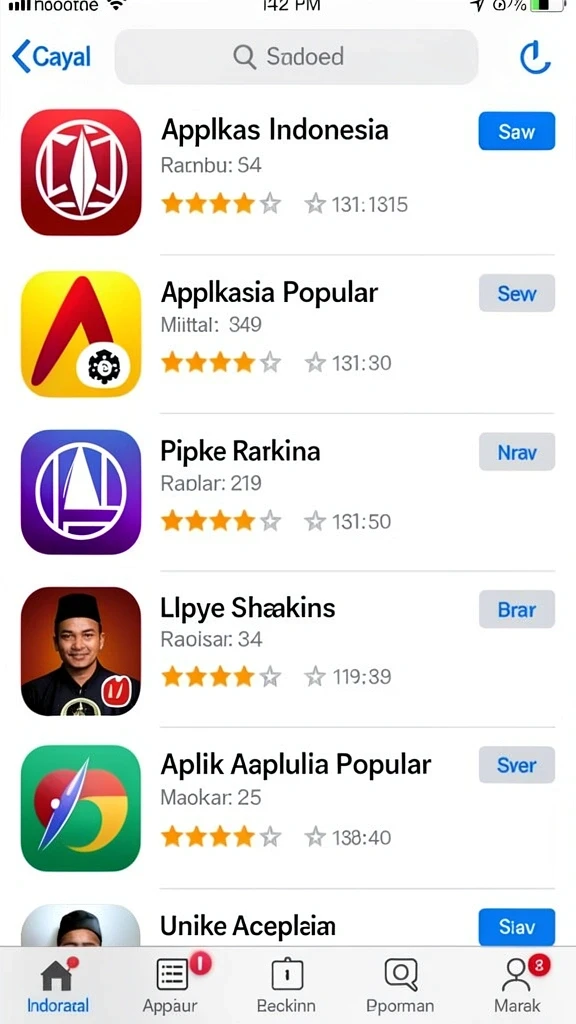The image size is (576, 1024).
Task: Tap Siav next to Unike Aceplaian
Action: pyautogui.click(x=517, y=927)
